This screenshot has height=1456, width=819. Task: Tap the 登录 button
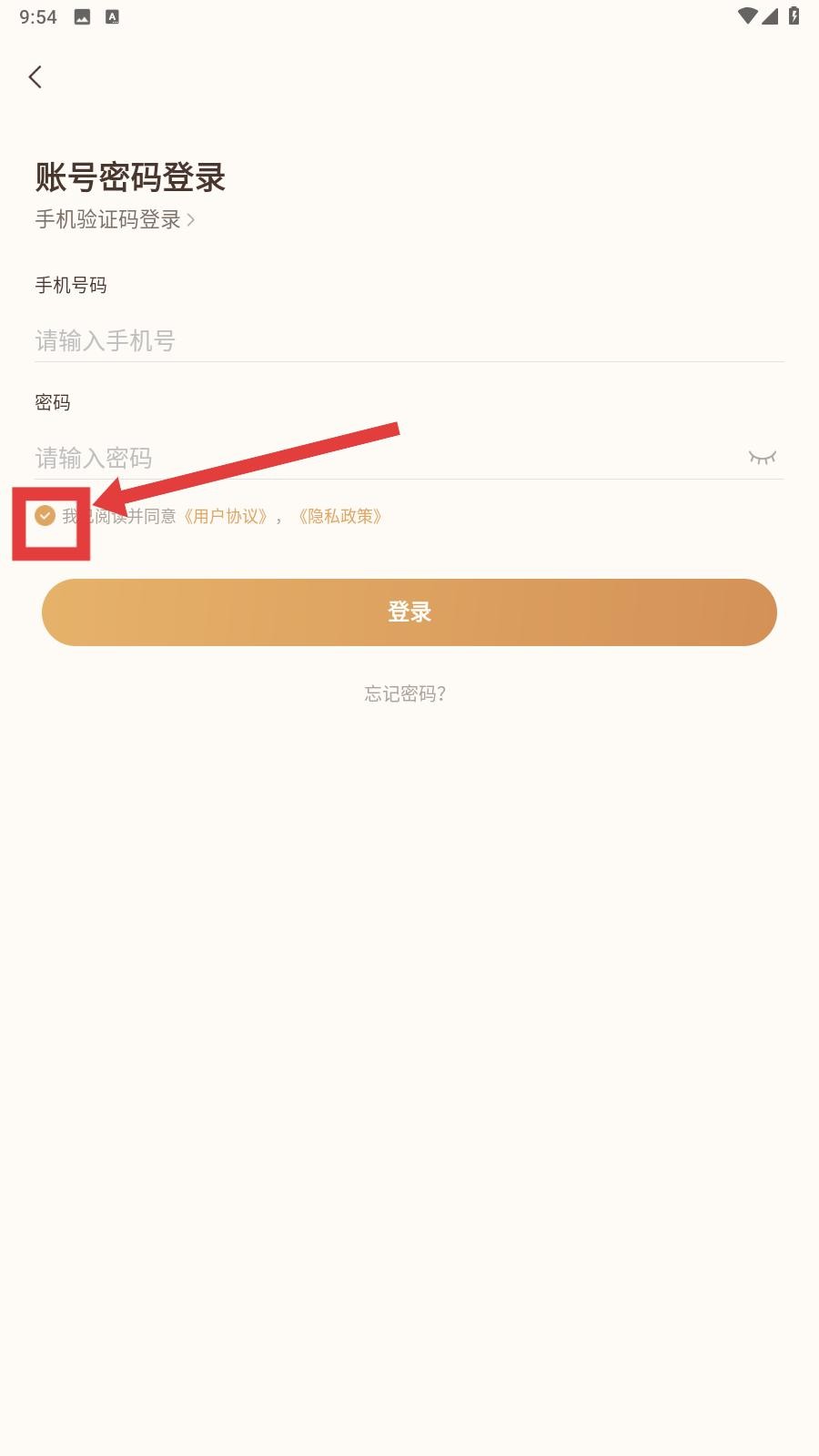(x=409, y=612)
